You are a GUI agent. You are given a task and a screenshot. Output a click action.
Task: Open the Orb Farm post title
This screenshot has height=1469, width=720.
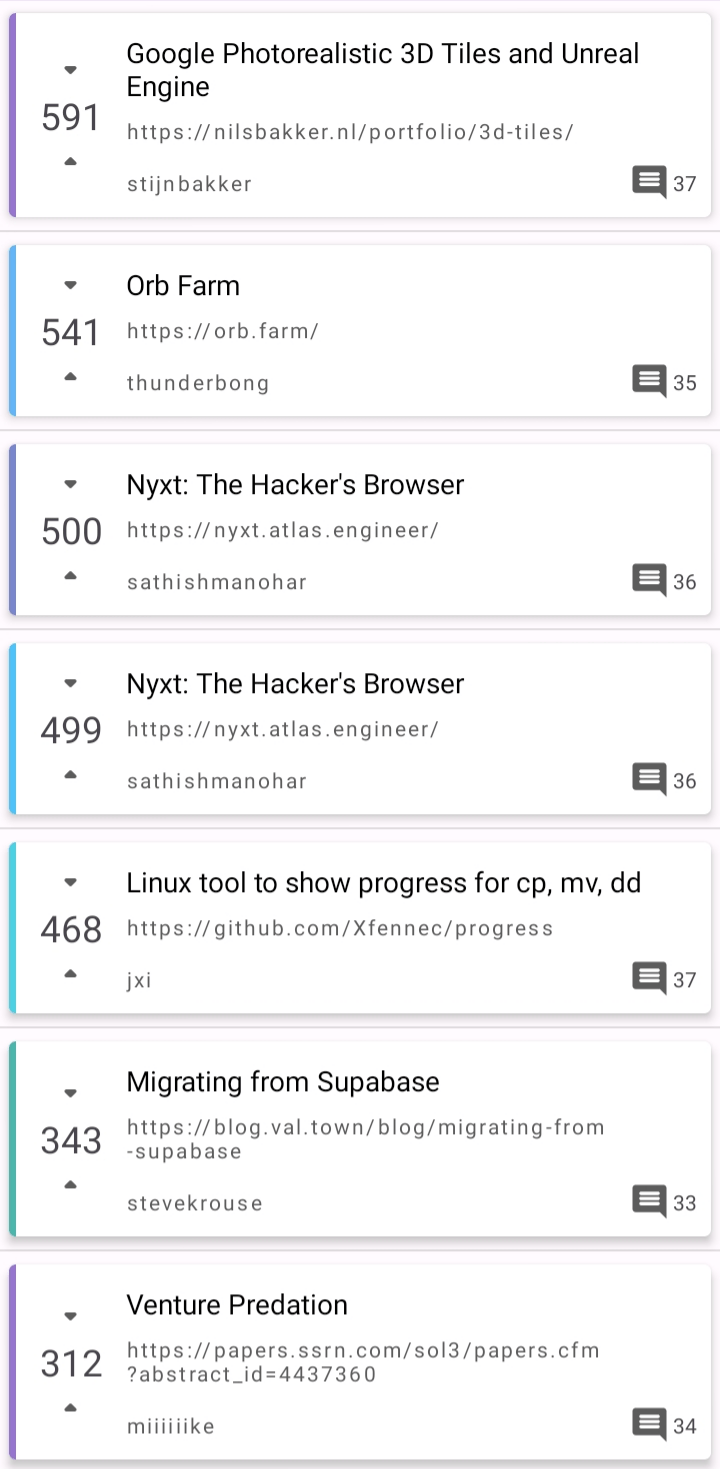(183, 285)
